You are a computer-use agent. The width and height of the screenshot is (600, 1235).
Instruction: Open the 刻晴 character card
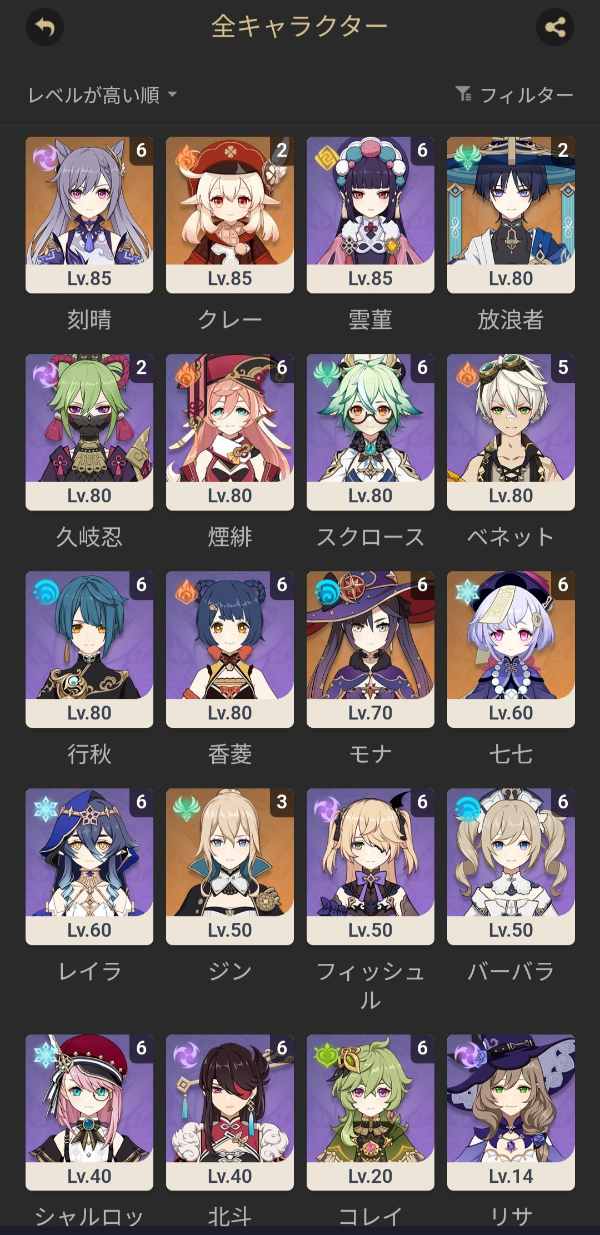[89, 215]
